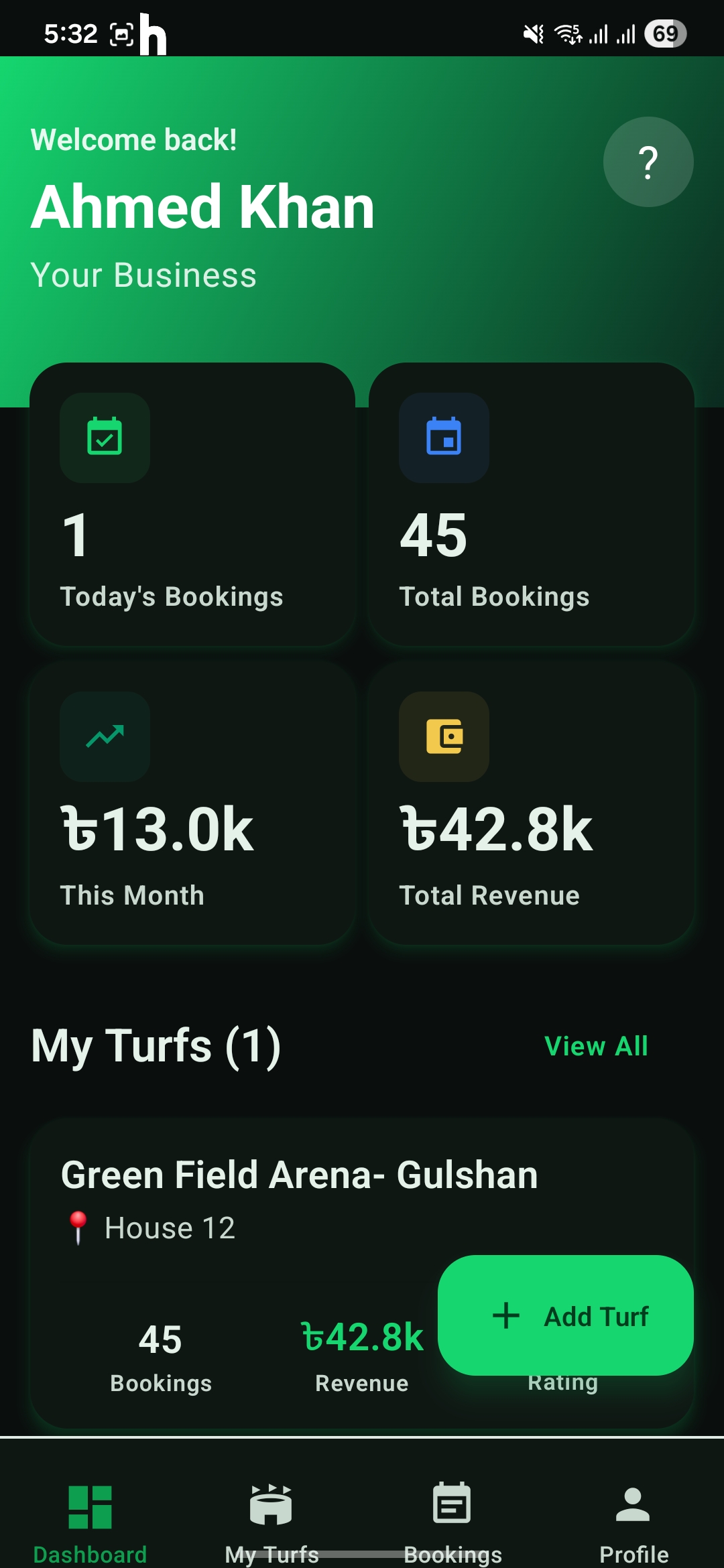Tap the blue calendar icon on Total Bookings card

[x=444, y=438]
